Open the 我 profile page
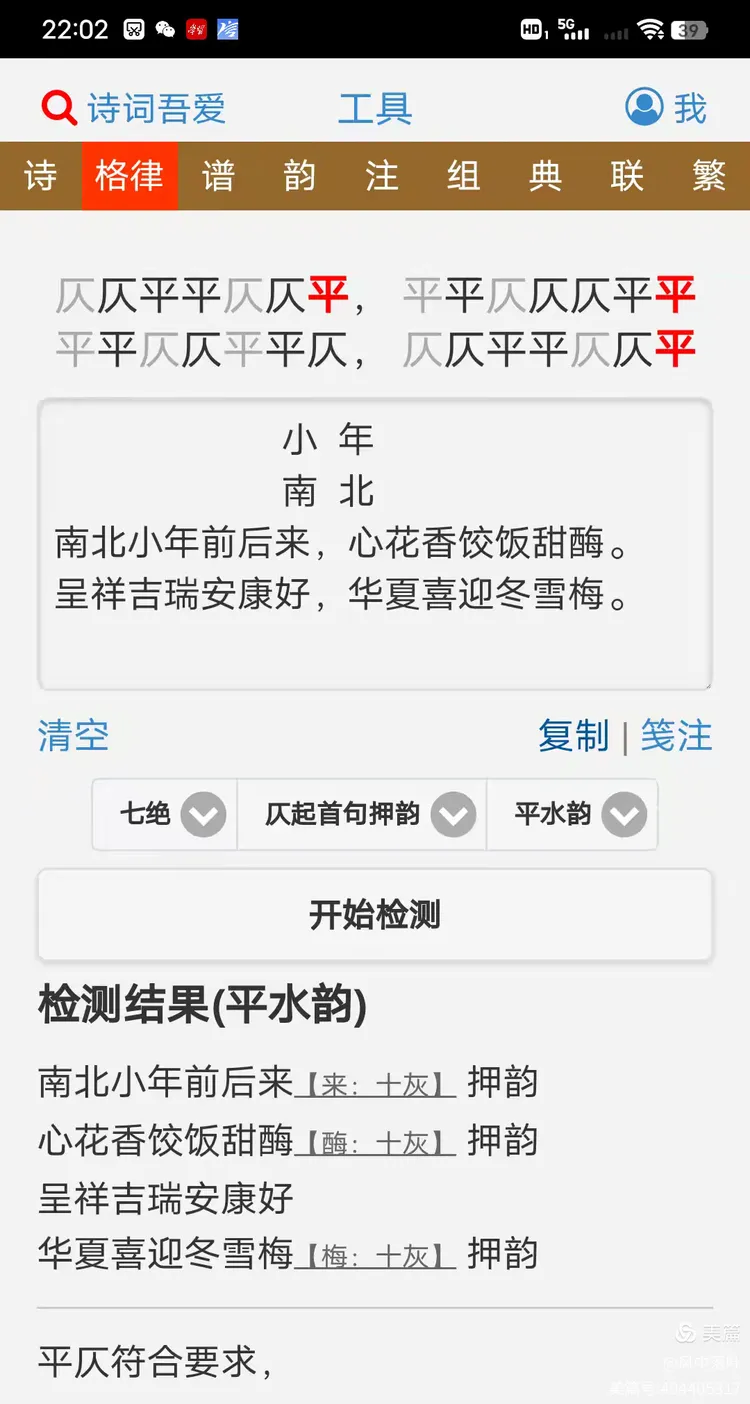The width and height of the screenshot is (750, 1404). tap(666, 108)
